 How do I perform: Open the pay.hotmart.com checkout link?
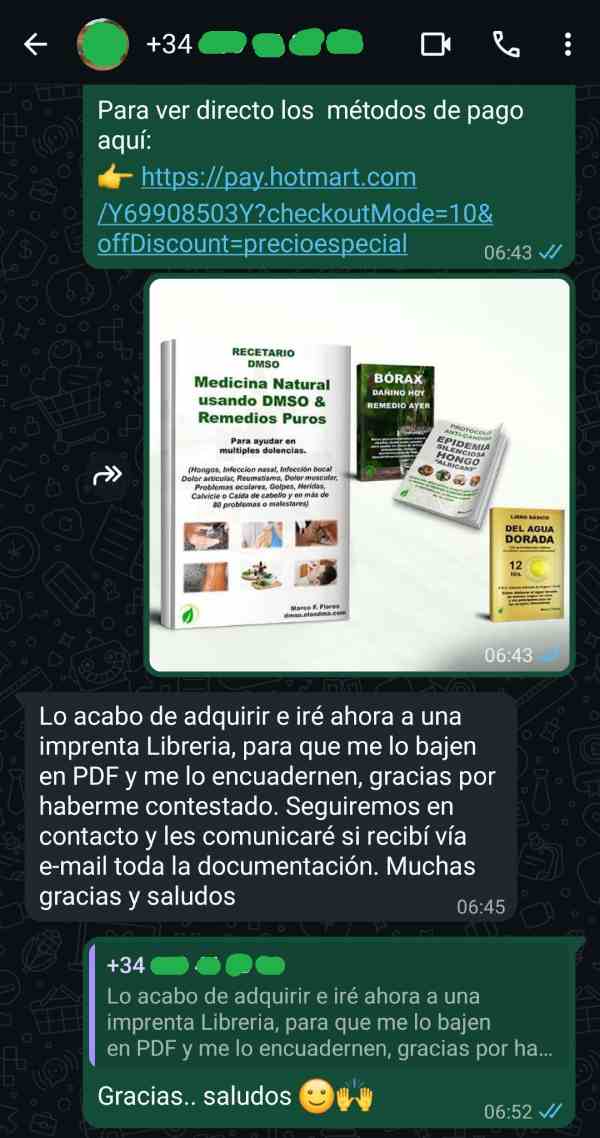pos(295,211)
